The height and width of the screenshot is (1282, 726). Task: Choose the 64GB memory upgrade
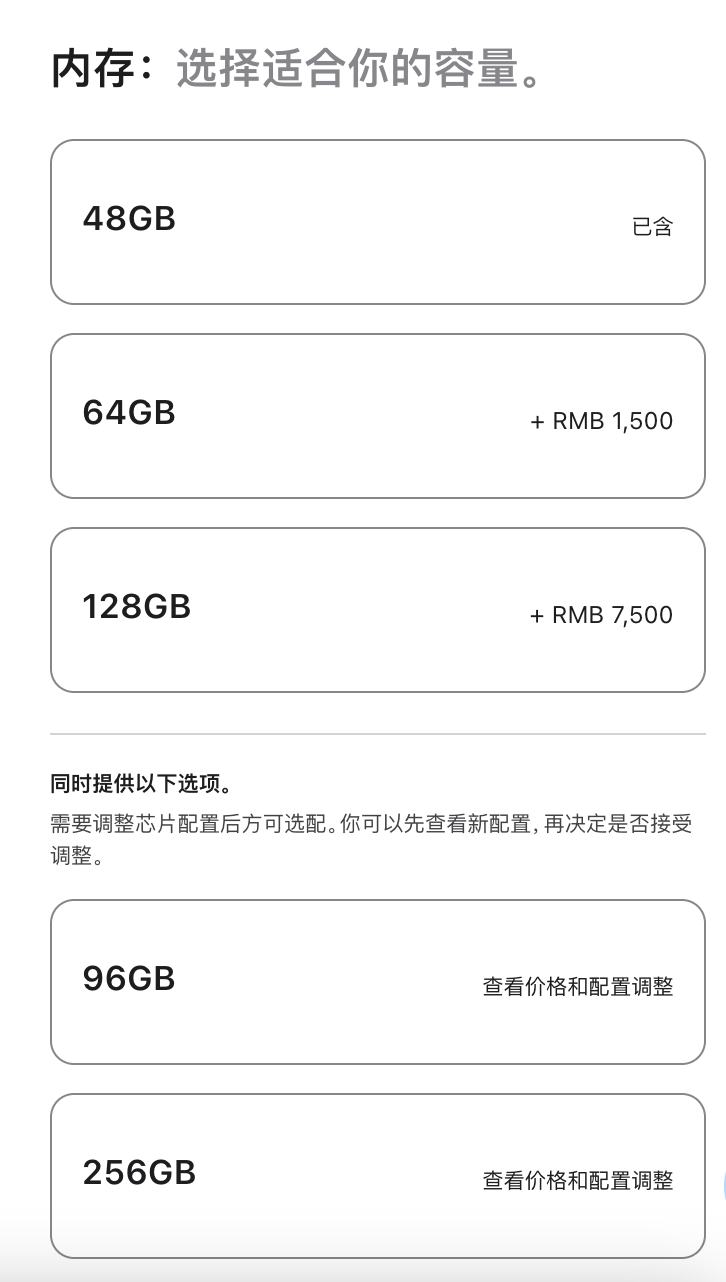(377, 416)
